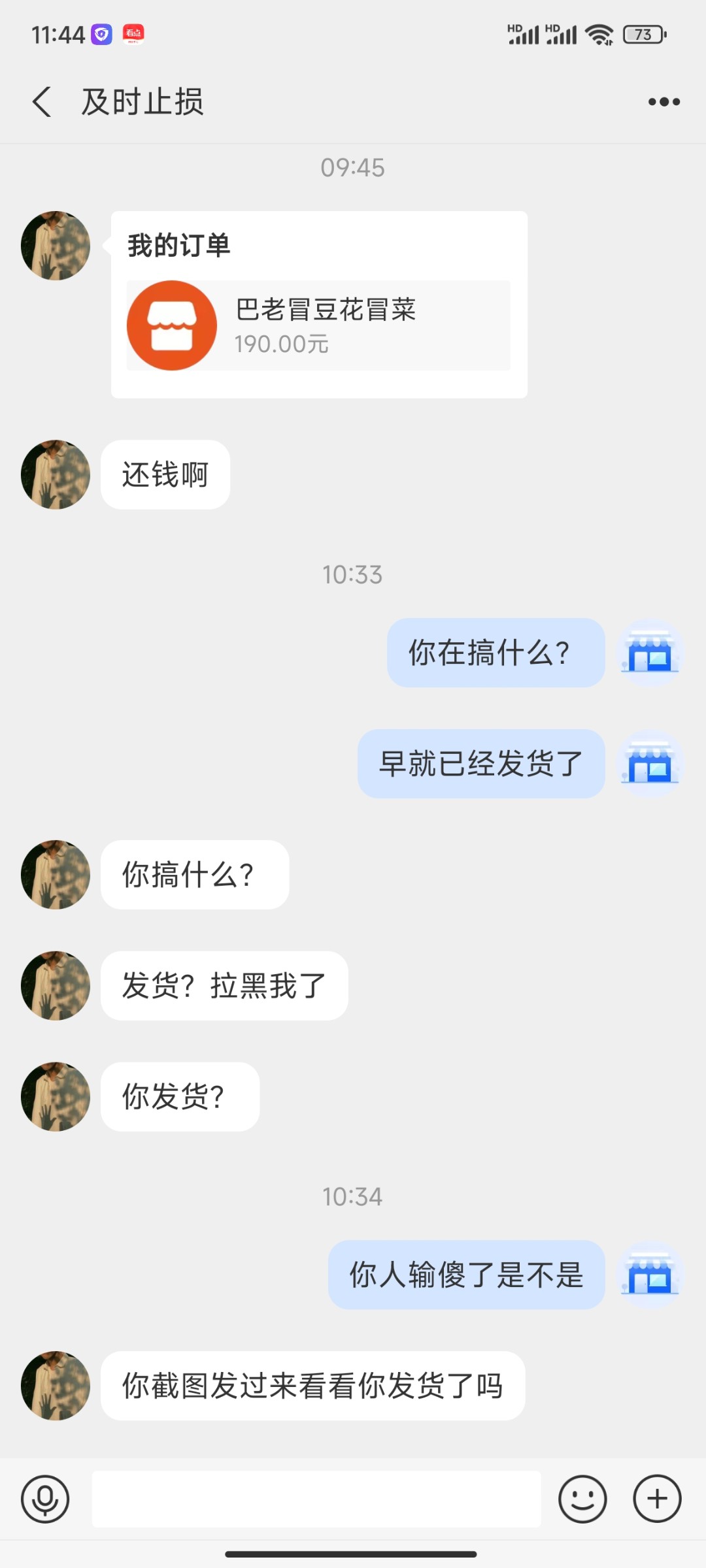Tap the plus icon to add attachments

pyautogui.click(x=656, y=1499)
